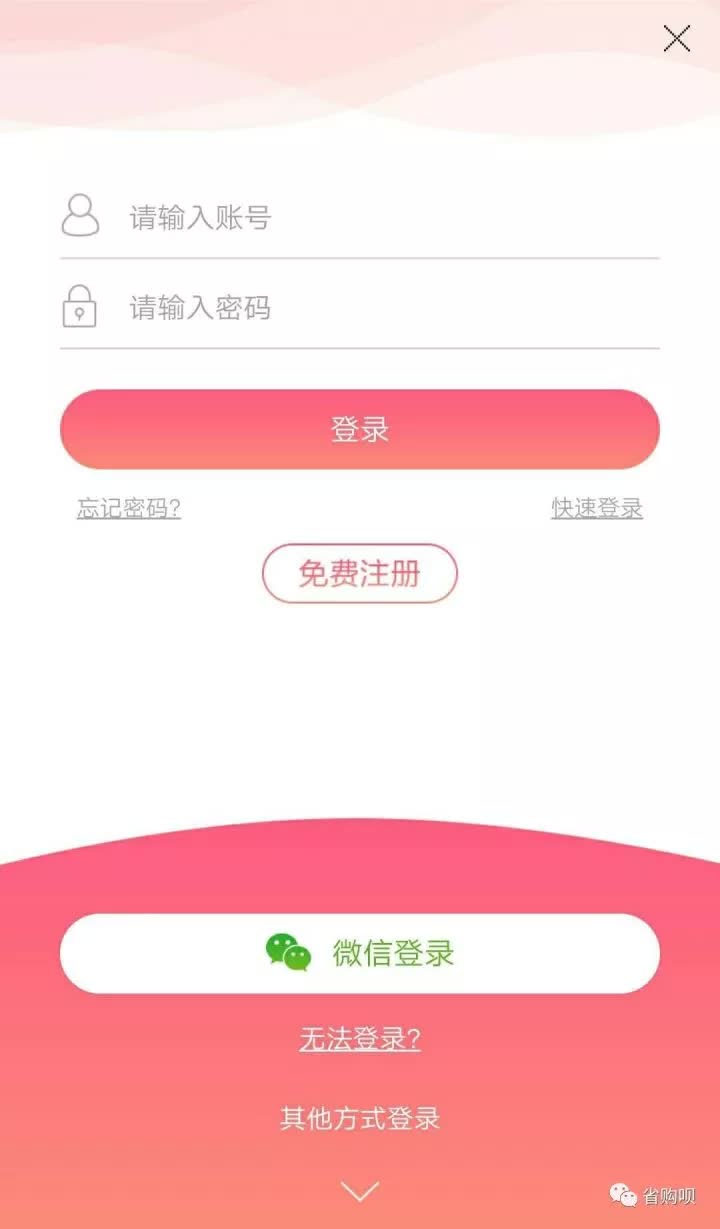Open the 忘记密码? link
Screen dimensions: 720x1229
pos(129,508)
